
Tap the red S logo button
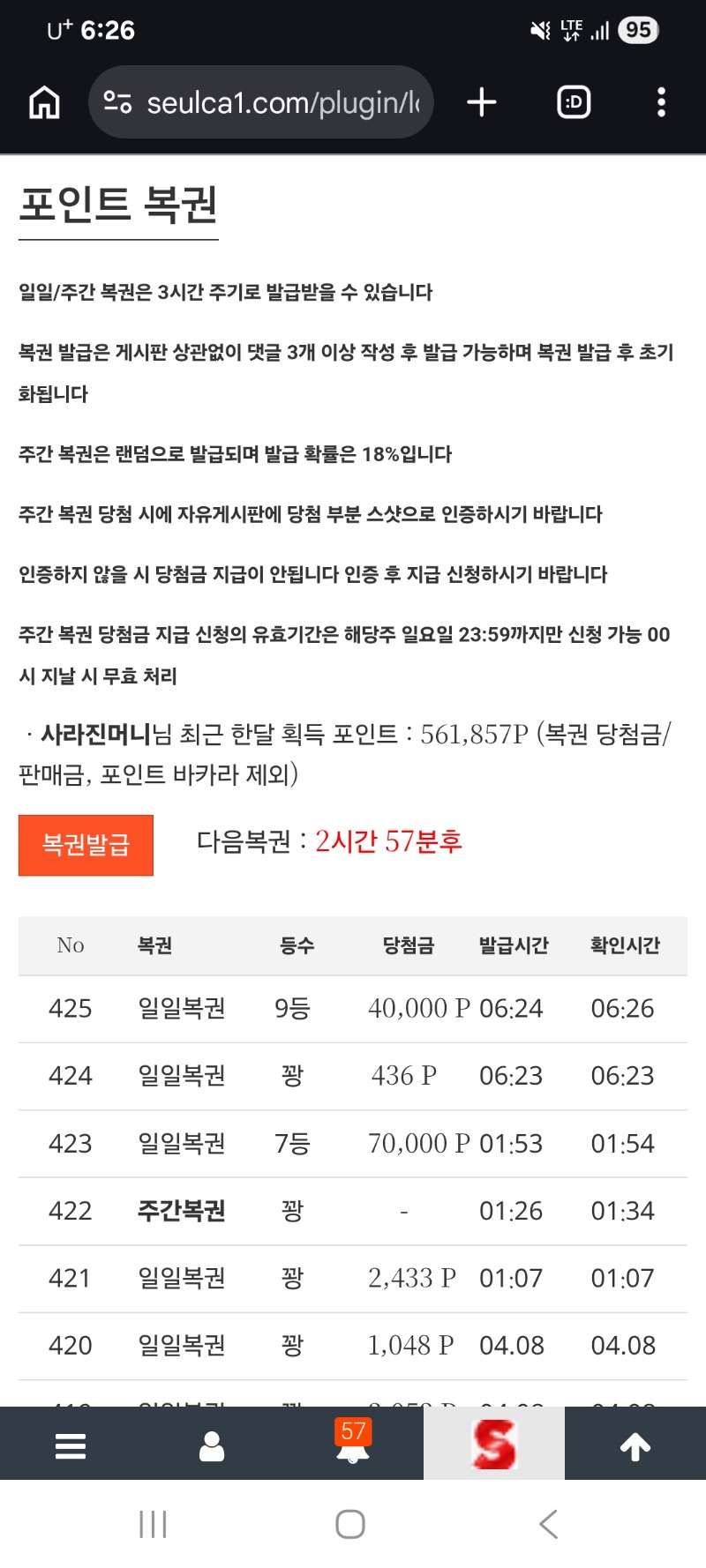494,1445
